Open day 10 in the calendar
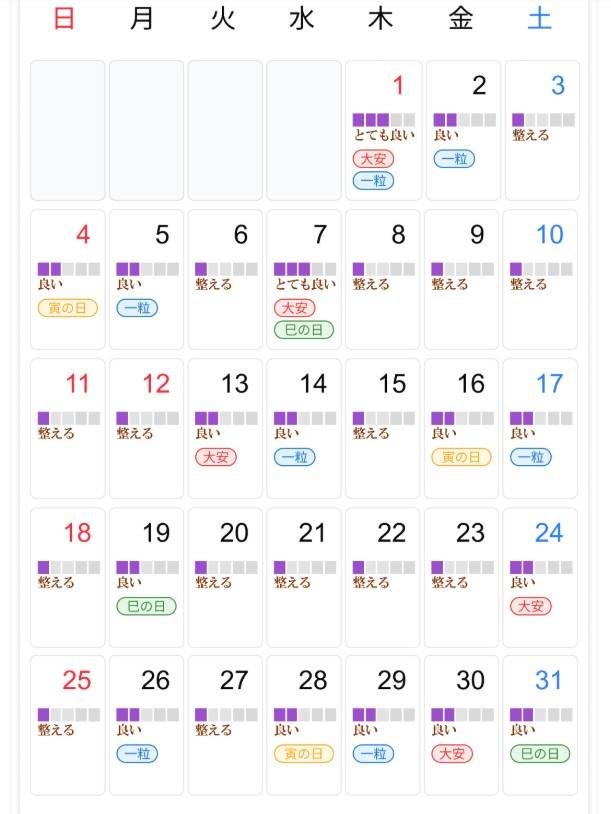This screenshot has width=611, height=814. tap(541, 279)
